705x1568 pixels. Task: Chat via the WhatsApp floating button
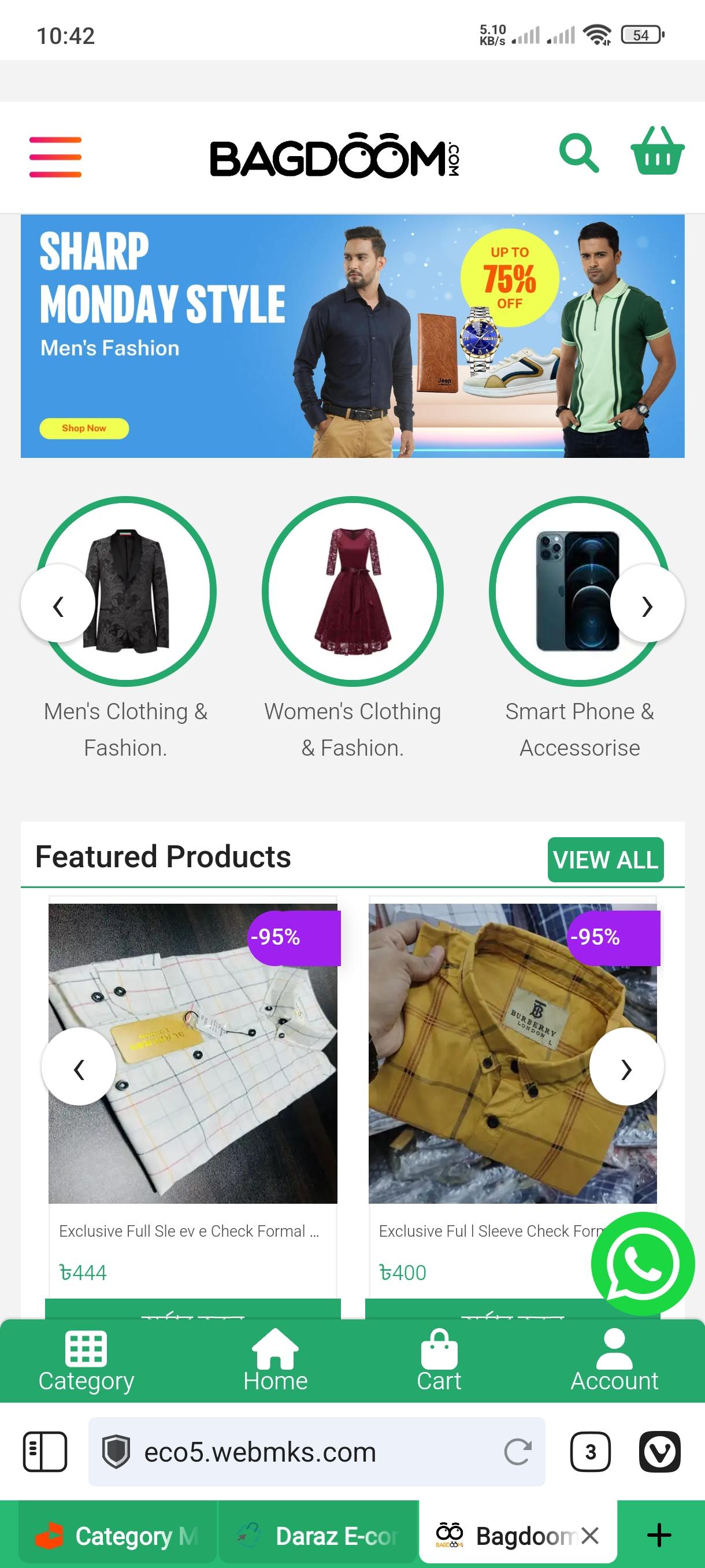pos(643,1264)
